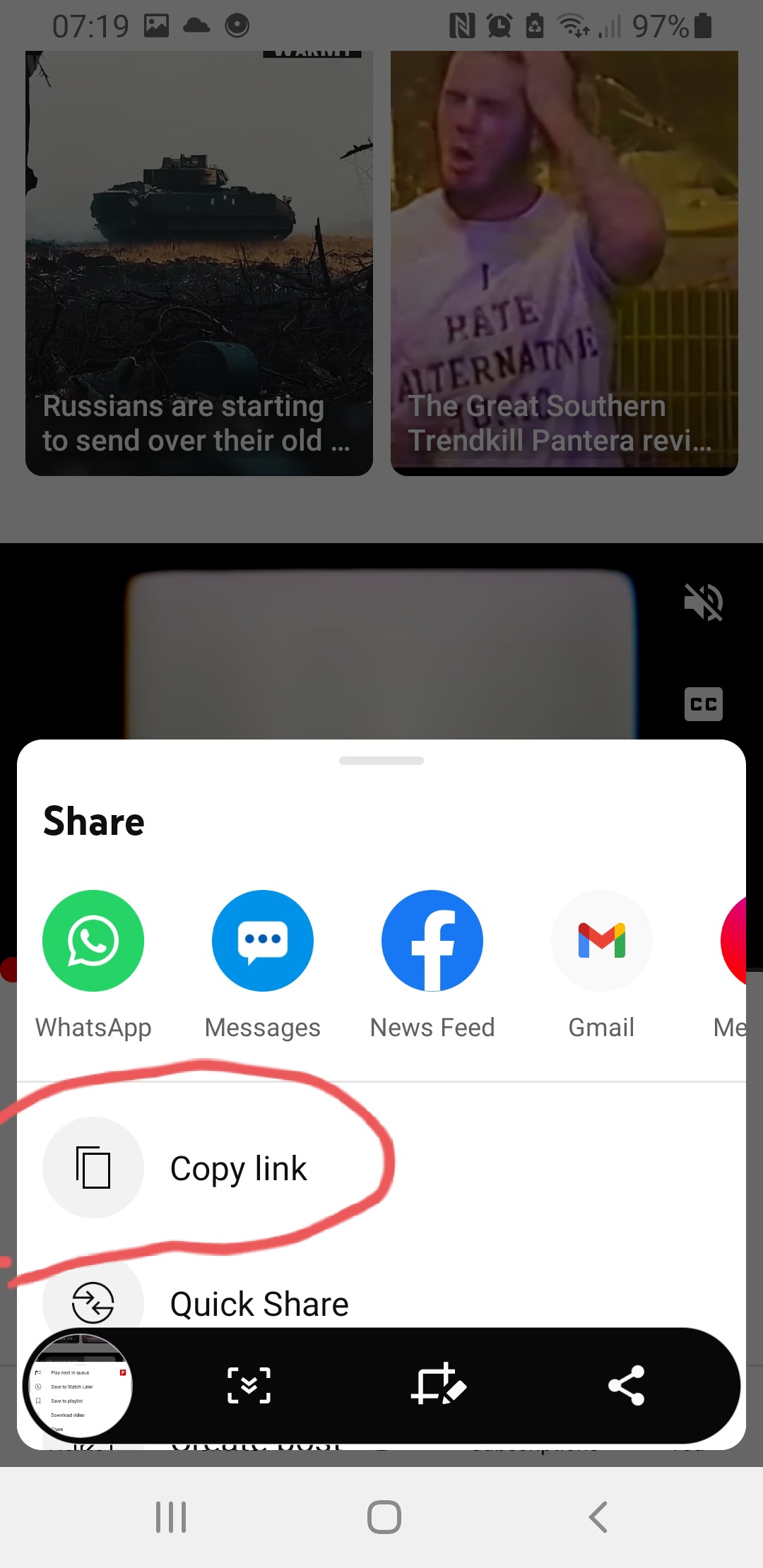Share the captured screenshot

pos(626,1385)
